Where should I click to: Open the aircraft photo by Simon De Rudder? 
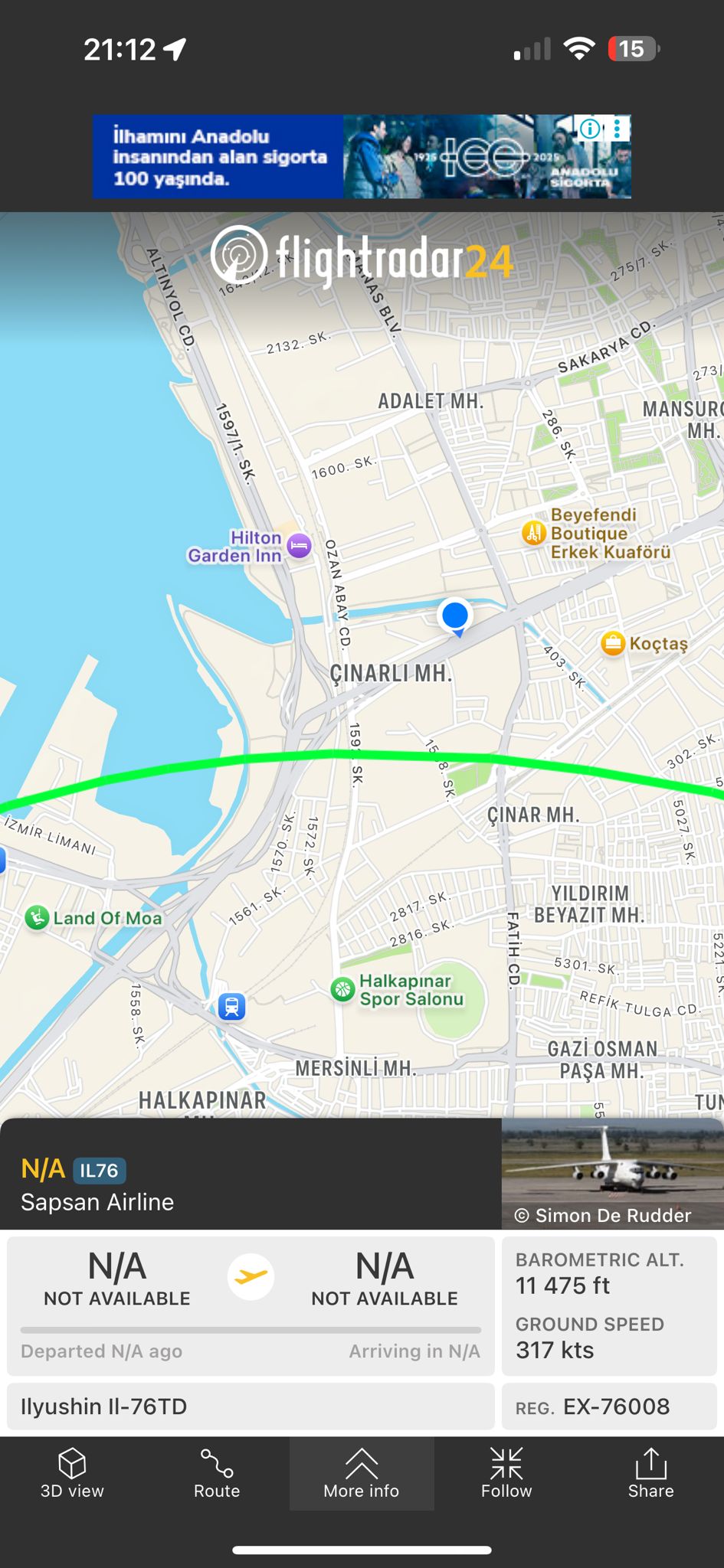(612, 1173)
